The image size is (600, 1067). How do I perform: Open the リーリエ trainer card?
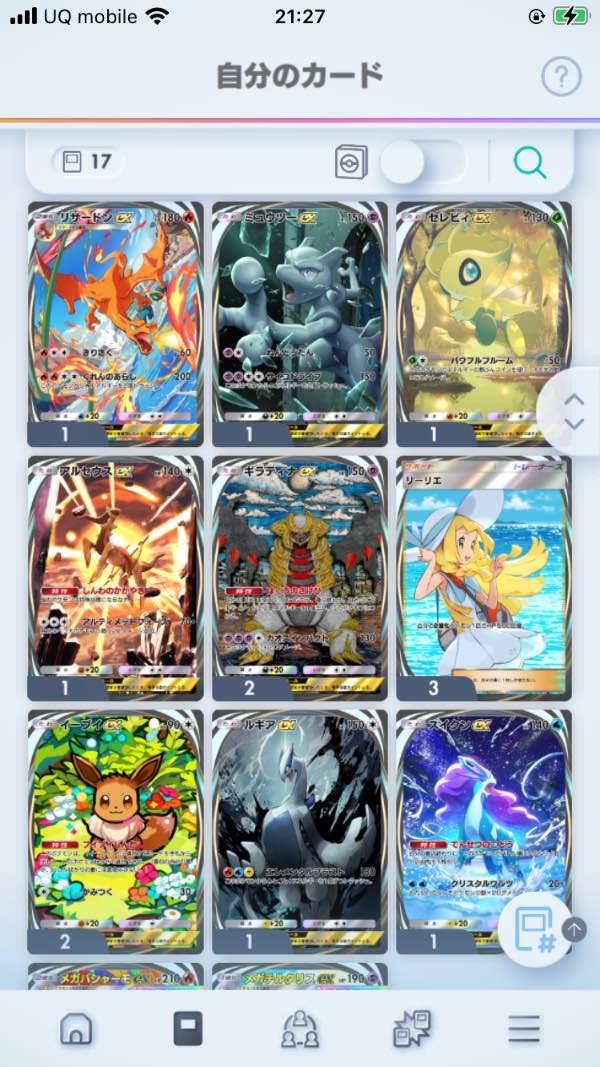tap(484, 578)
